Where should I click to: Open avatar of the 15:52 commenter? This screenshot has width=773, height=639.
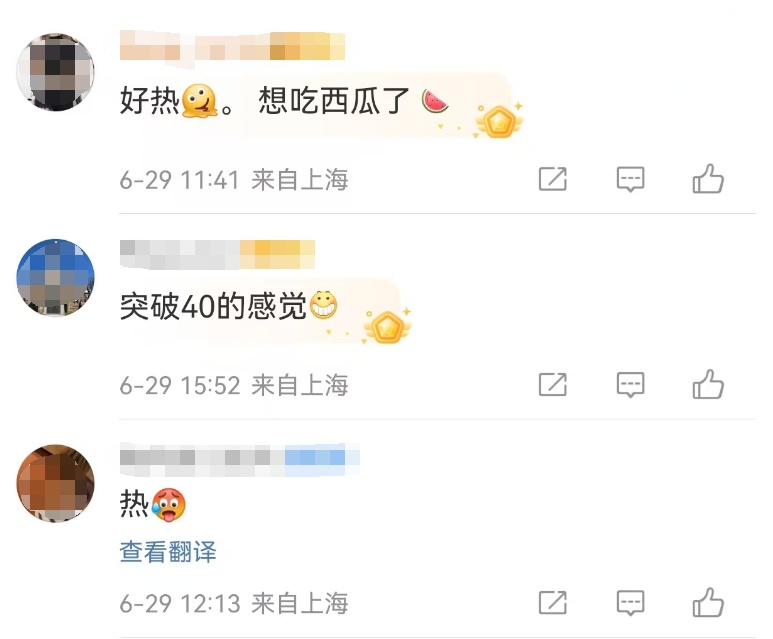56,277
